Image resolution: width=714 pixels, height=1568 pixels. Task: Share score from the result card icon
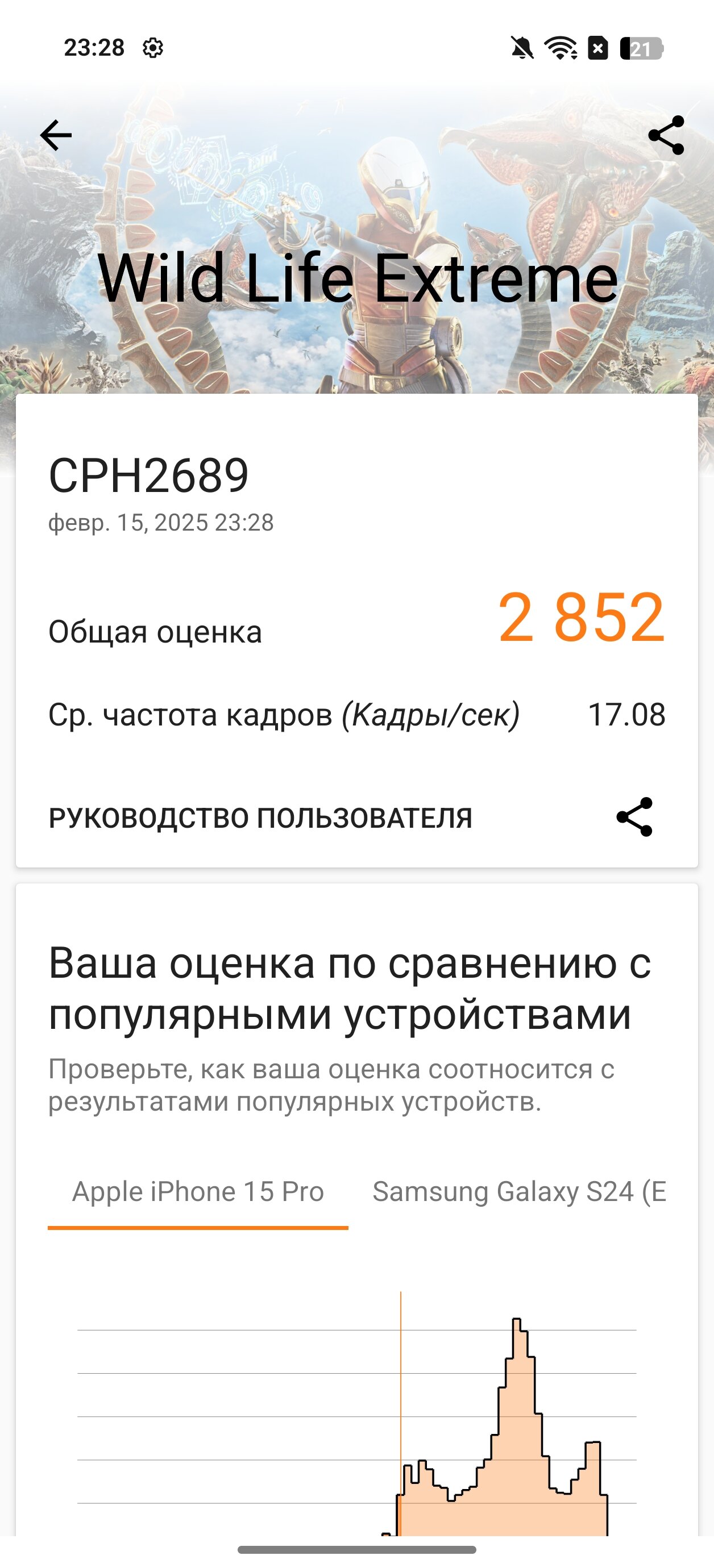point(634,817)
